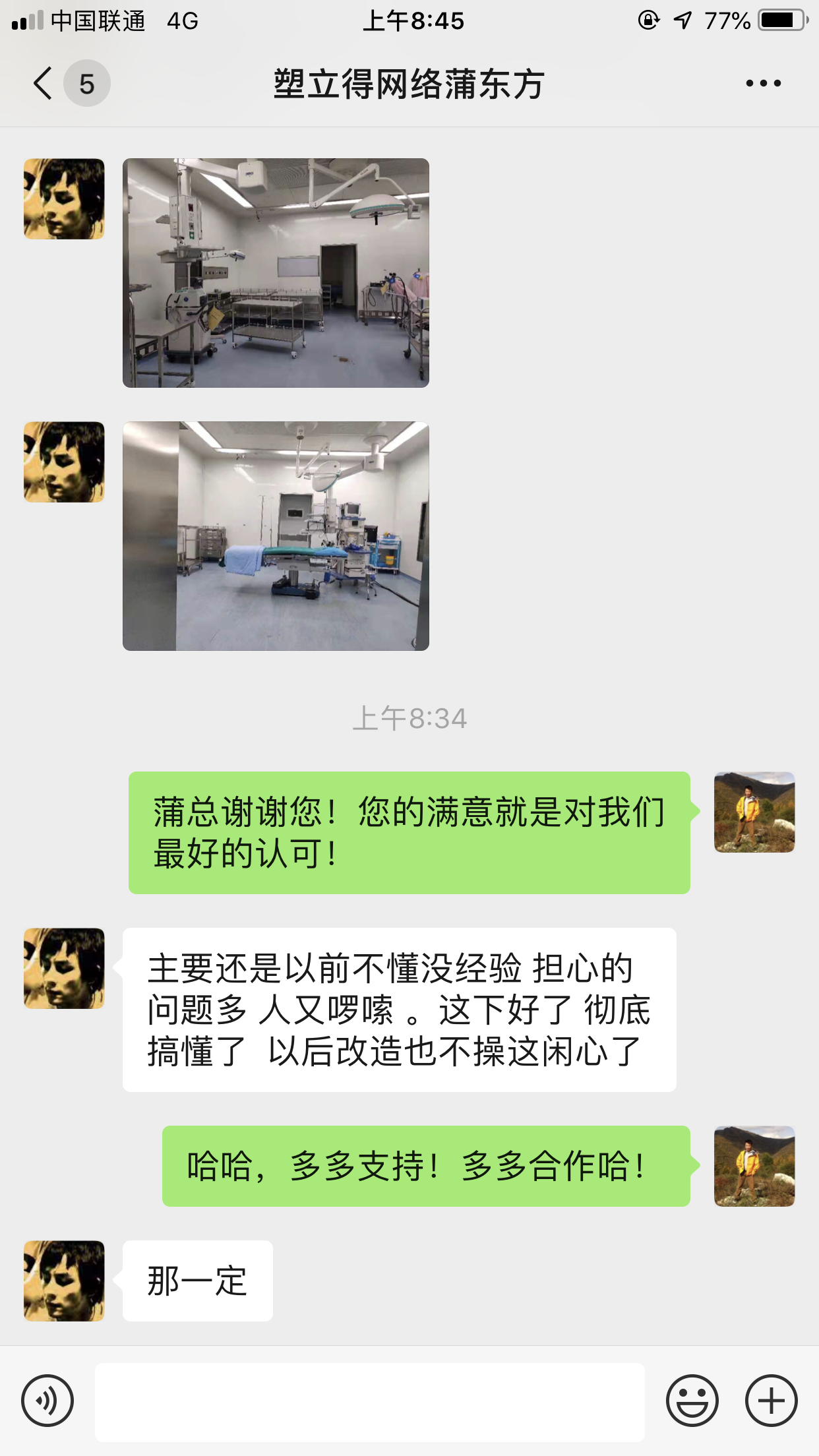Switch to voice message input
Screen dimensions: 819x1456
point(47,1401)
